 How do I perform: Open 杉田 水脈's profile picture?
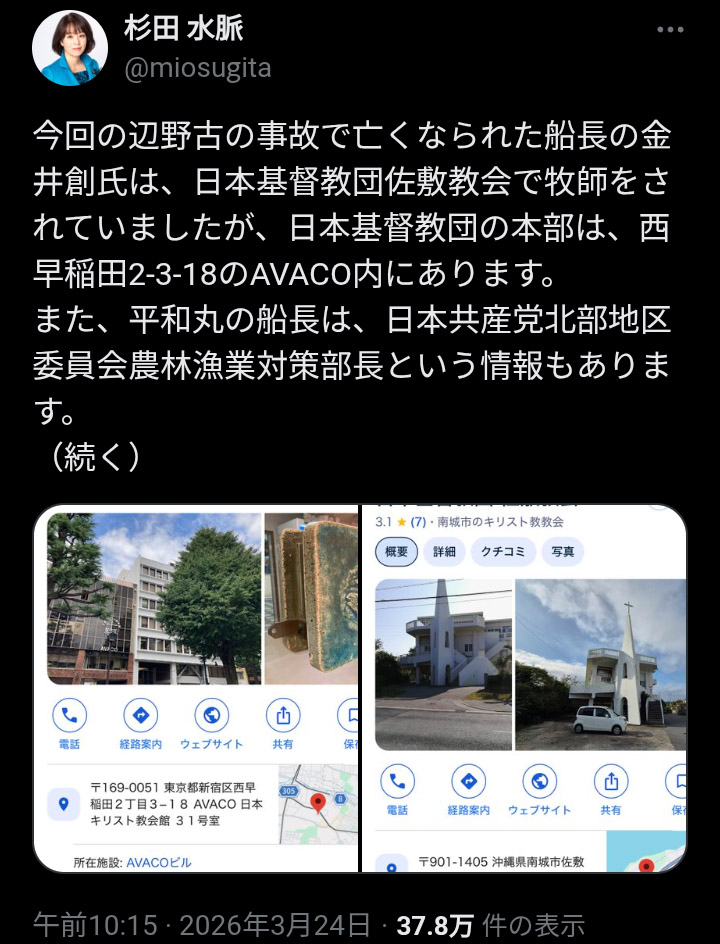click(70, 48)
